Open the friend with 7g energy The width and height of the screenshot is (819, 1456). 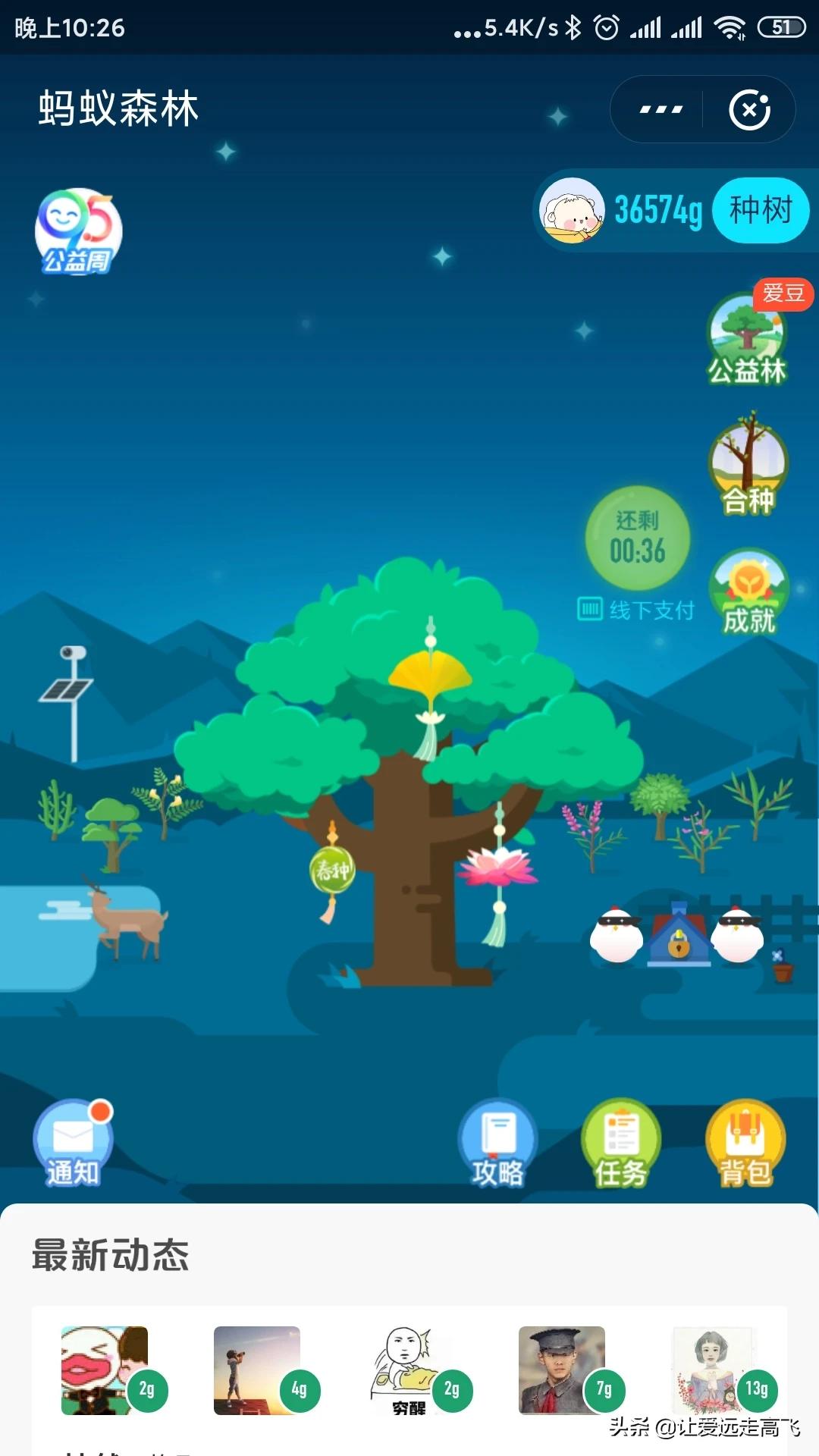tap(562, 1370)
